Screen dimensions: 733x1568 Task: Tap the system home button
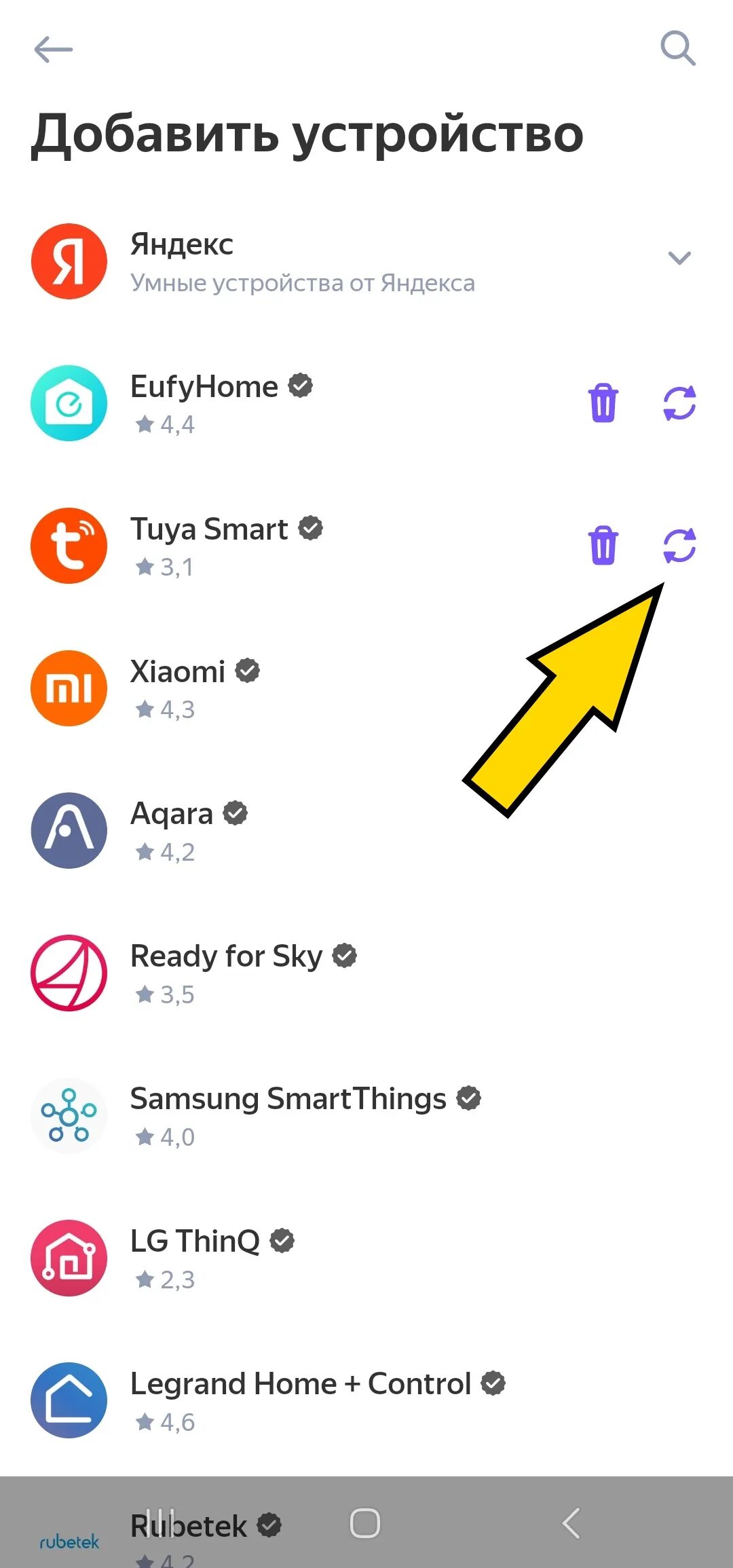[x=365, y=1523]
